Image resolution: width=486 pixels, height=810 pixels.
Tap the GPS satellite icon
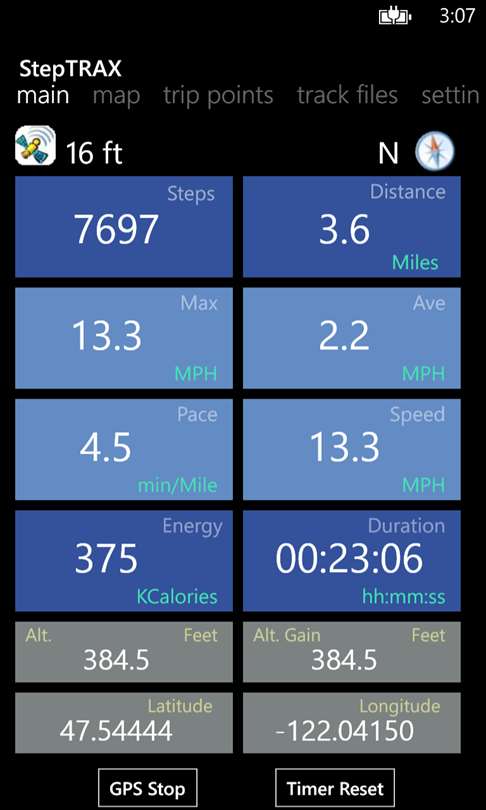point(35,146)
